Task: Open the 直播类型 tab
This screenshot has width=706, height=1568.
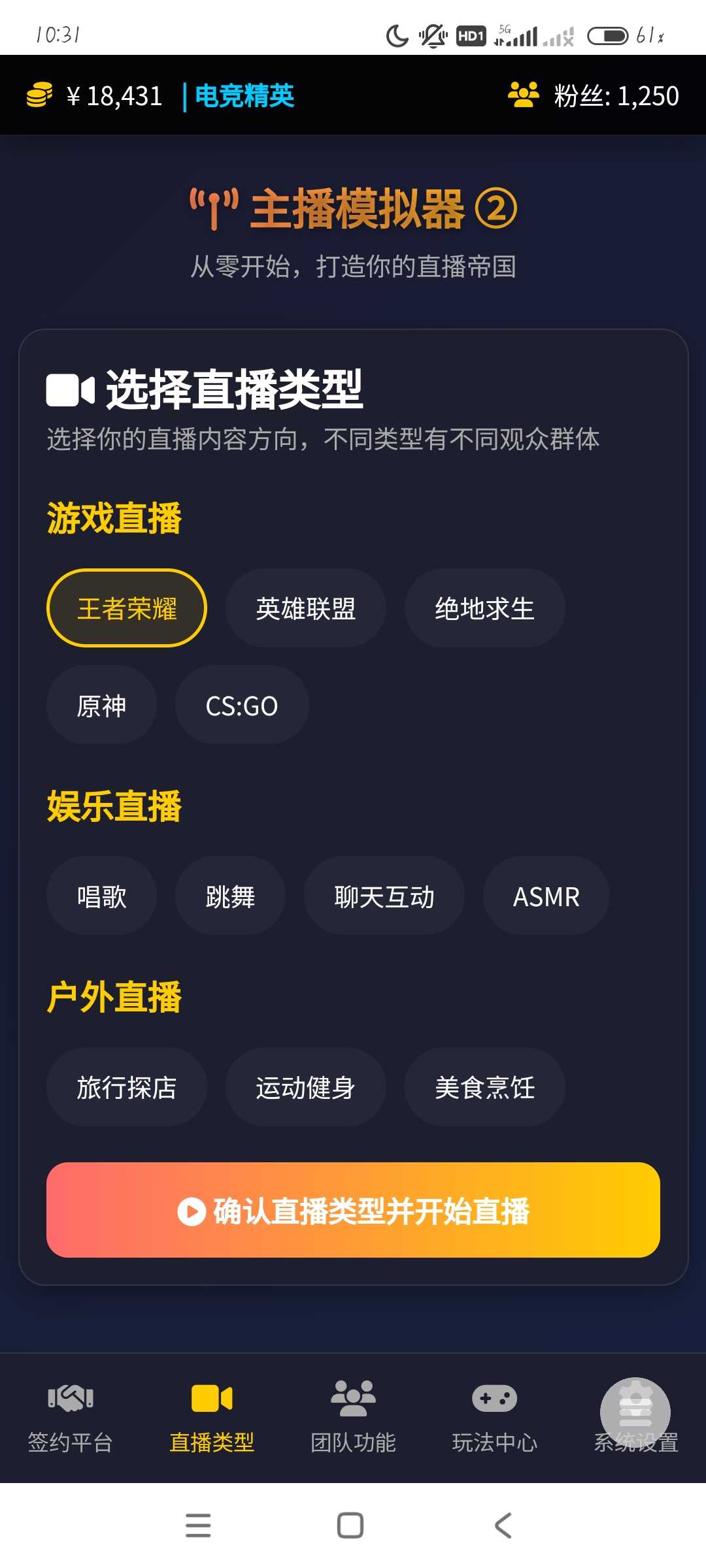Action: 212,1416
